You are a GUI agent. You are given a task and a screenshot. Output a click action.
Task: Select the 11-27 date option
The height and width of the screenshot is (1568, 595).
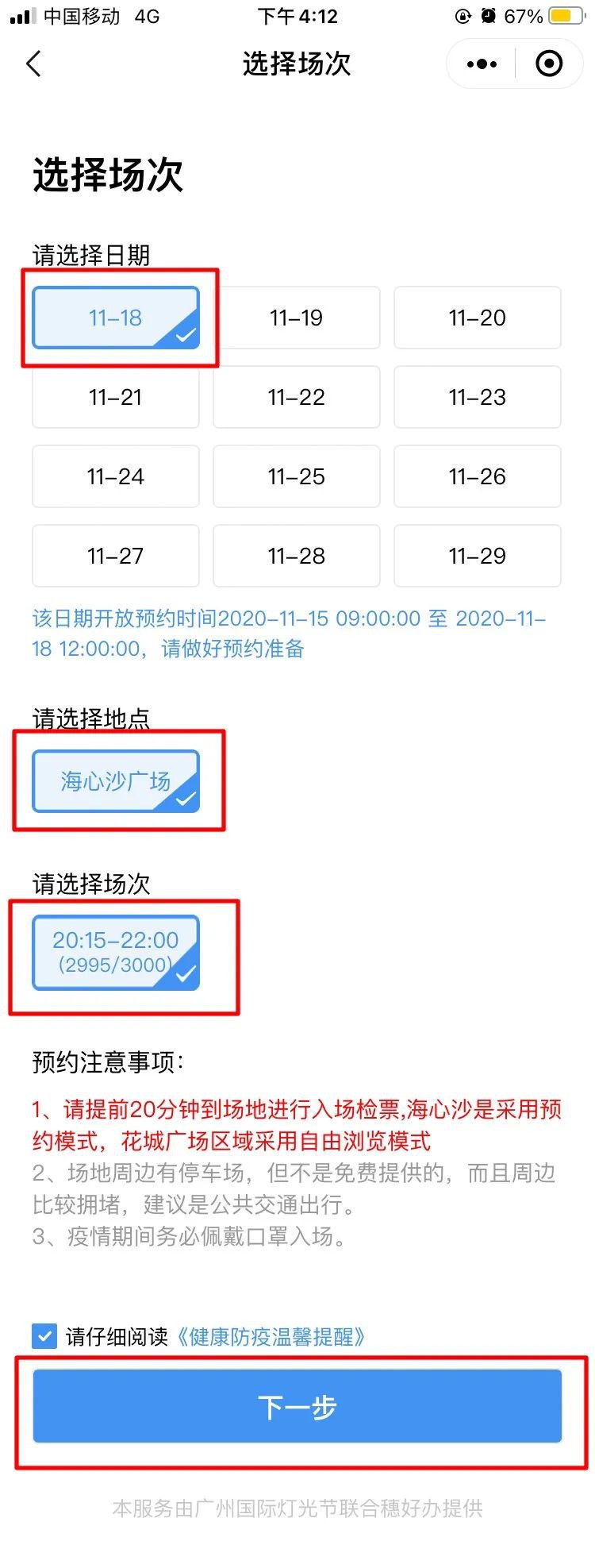coord(116,556)
